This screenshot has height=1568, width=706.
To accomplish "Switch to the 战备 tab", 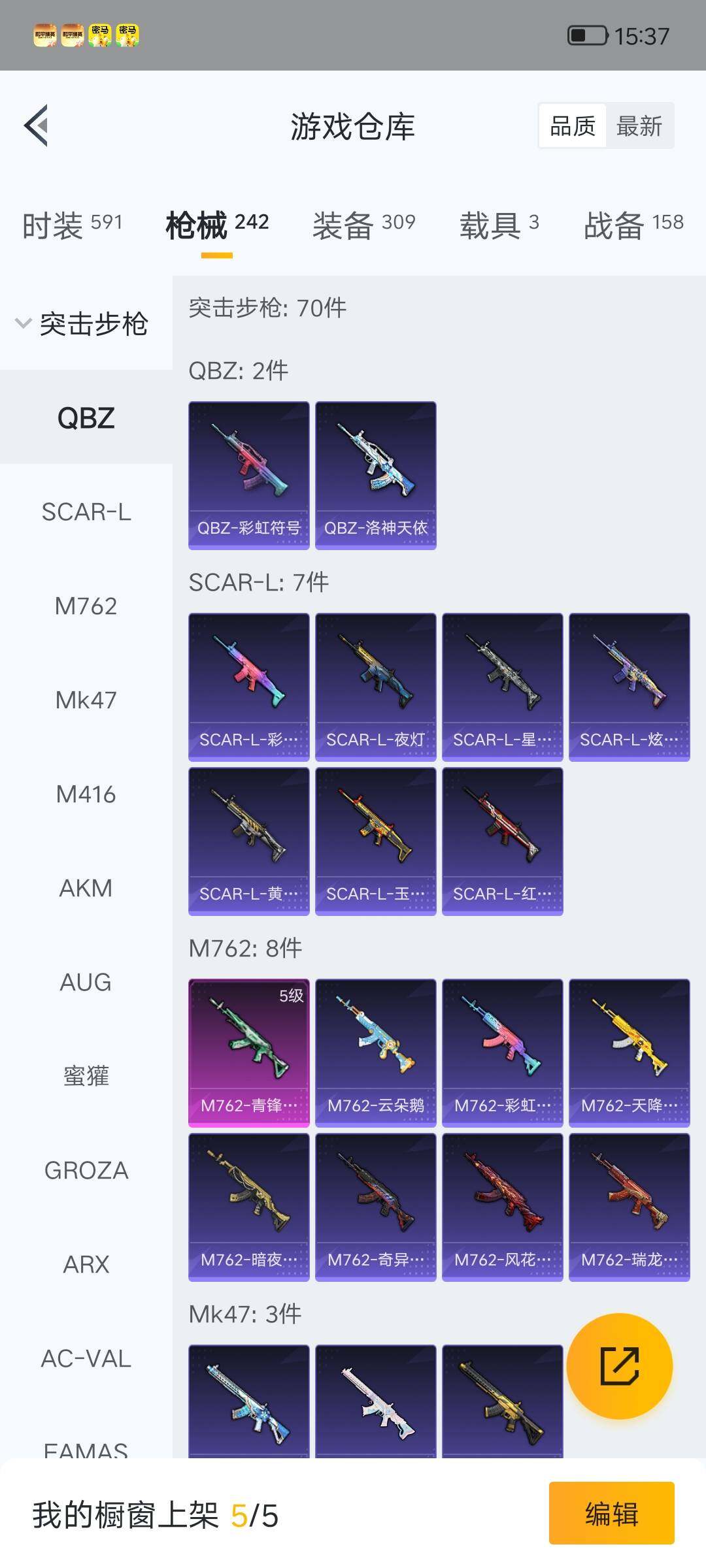I will tap(633, 225).
